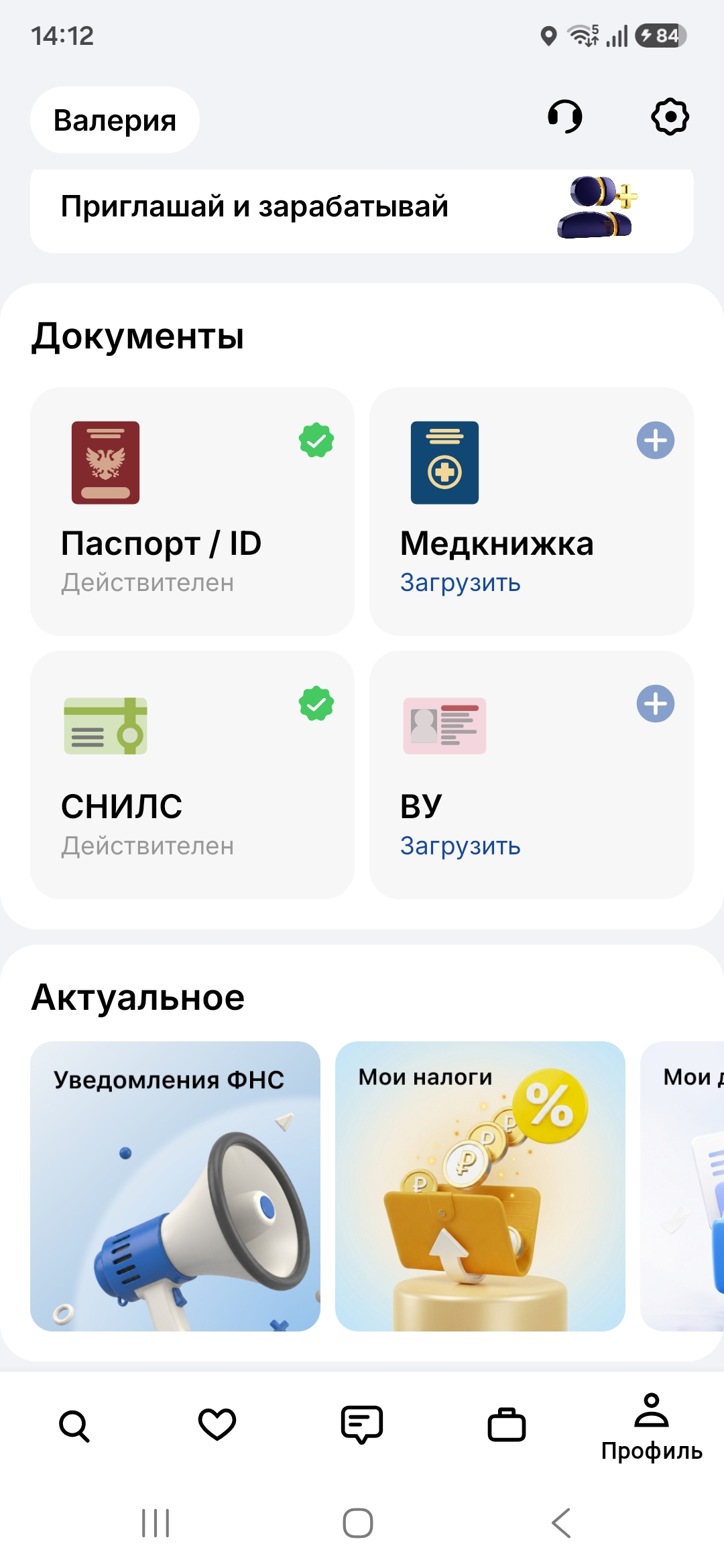
Task: Open the messages tab
Action: (362, 1425)
